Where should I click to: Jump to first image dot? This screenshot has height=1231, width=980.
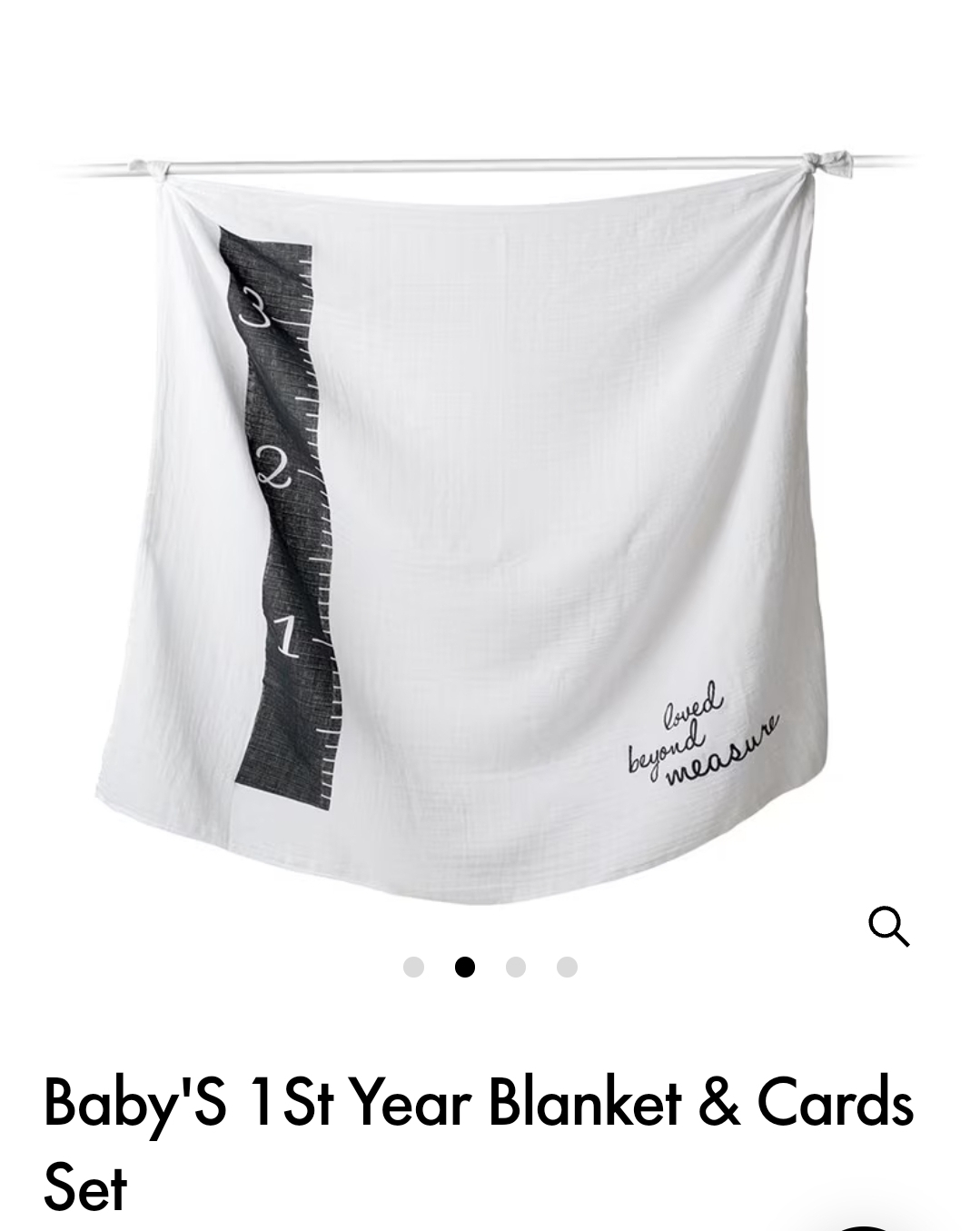click(x=413, y=967)
